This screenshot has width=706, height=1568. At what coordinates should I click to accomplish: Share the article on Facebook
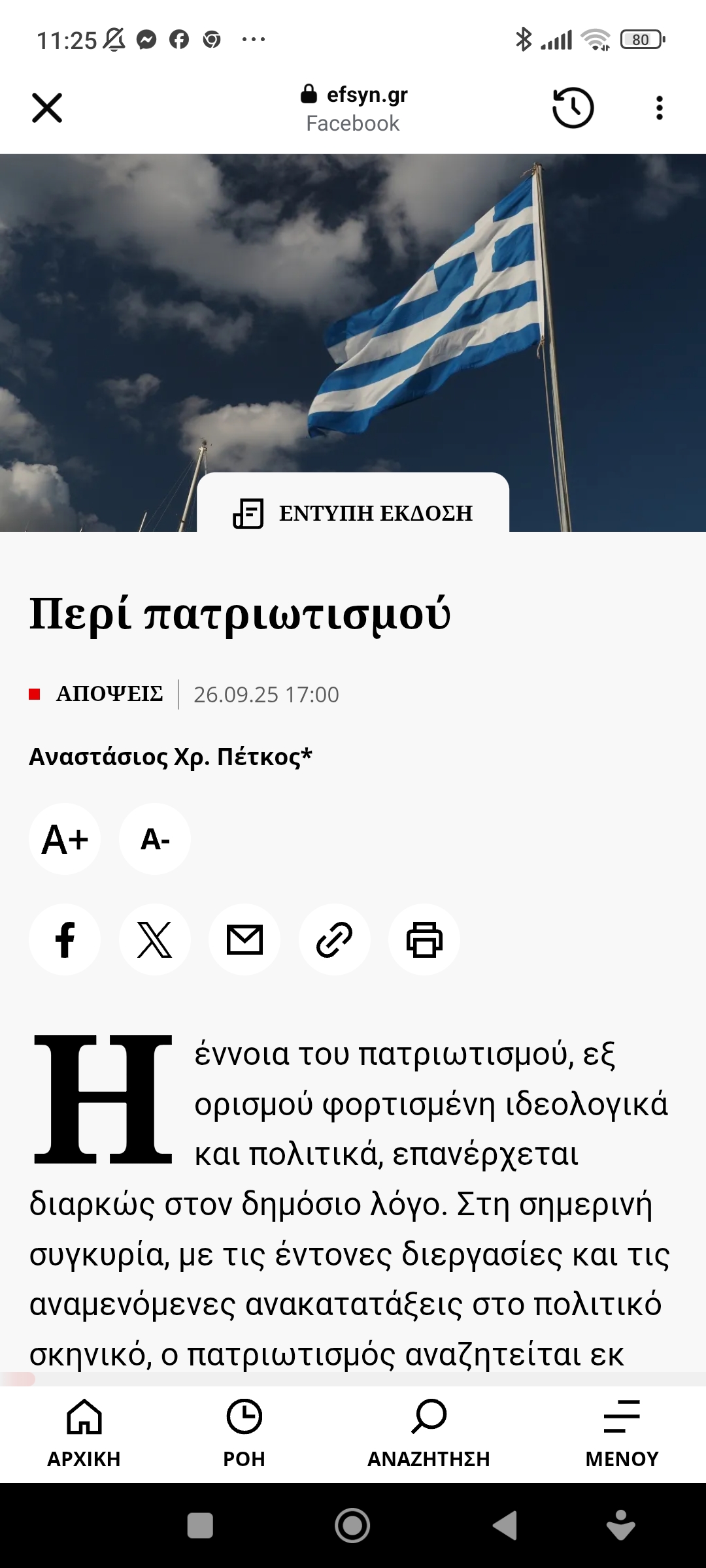click(x=65, y=939)
